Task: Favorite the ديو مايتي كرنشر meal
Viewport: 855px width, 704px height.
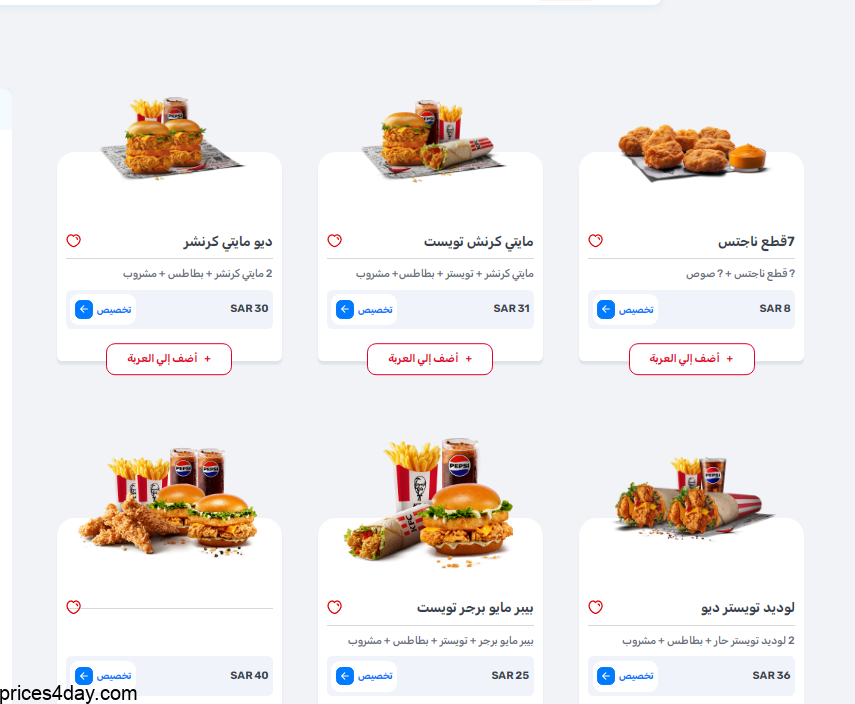Action: click(73, 241)
